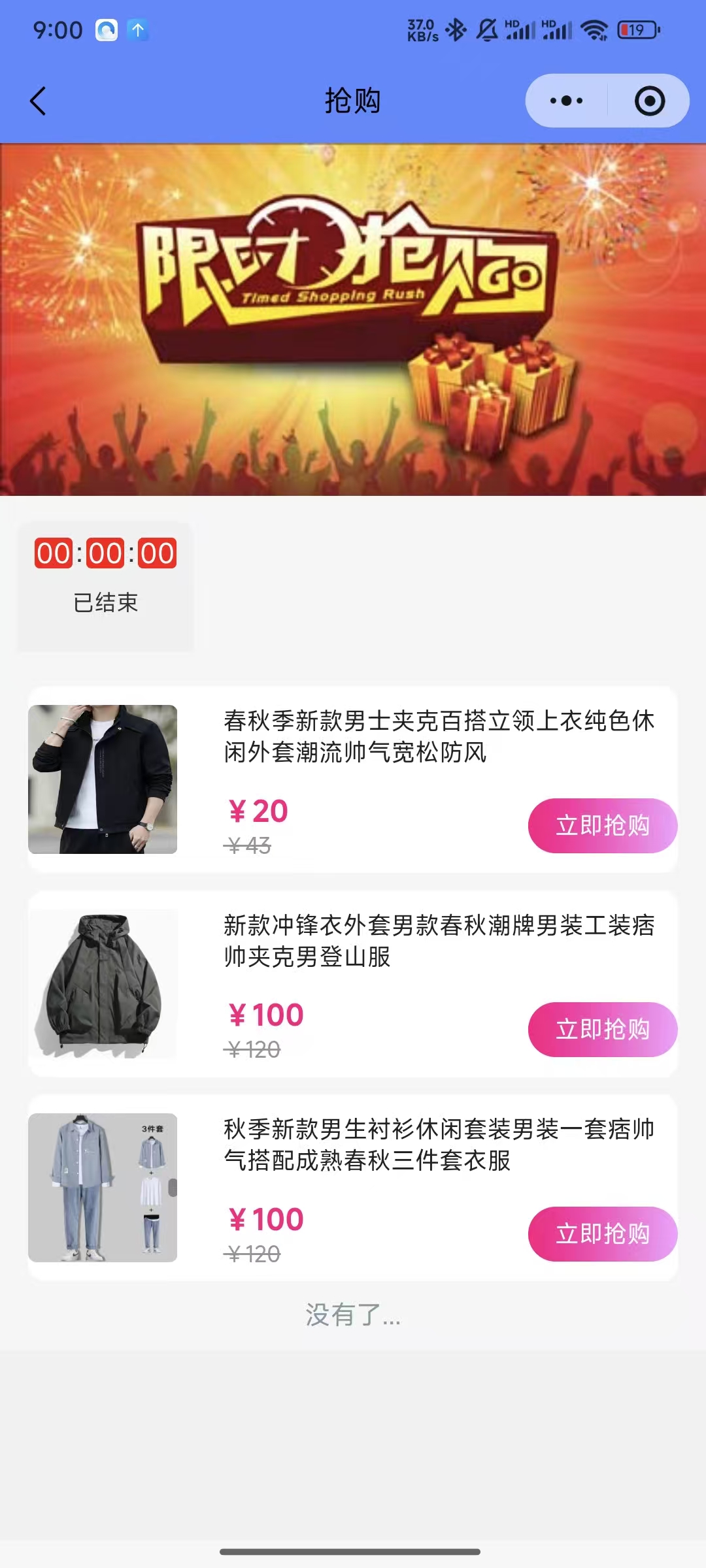The height and width of the screenshot is (1568, 706).
Task: Open the 秋季新款男生衬衫套装 product card
Action: pos(438,1145)
